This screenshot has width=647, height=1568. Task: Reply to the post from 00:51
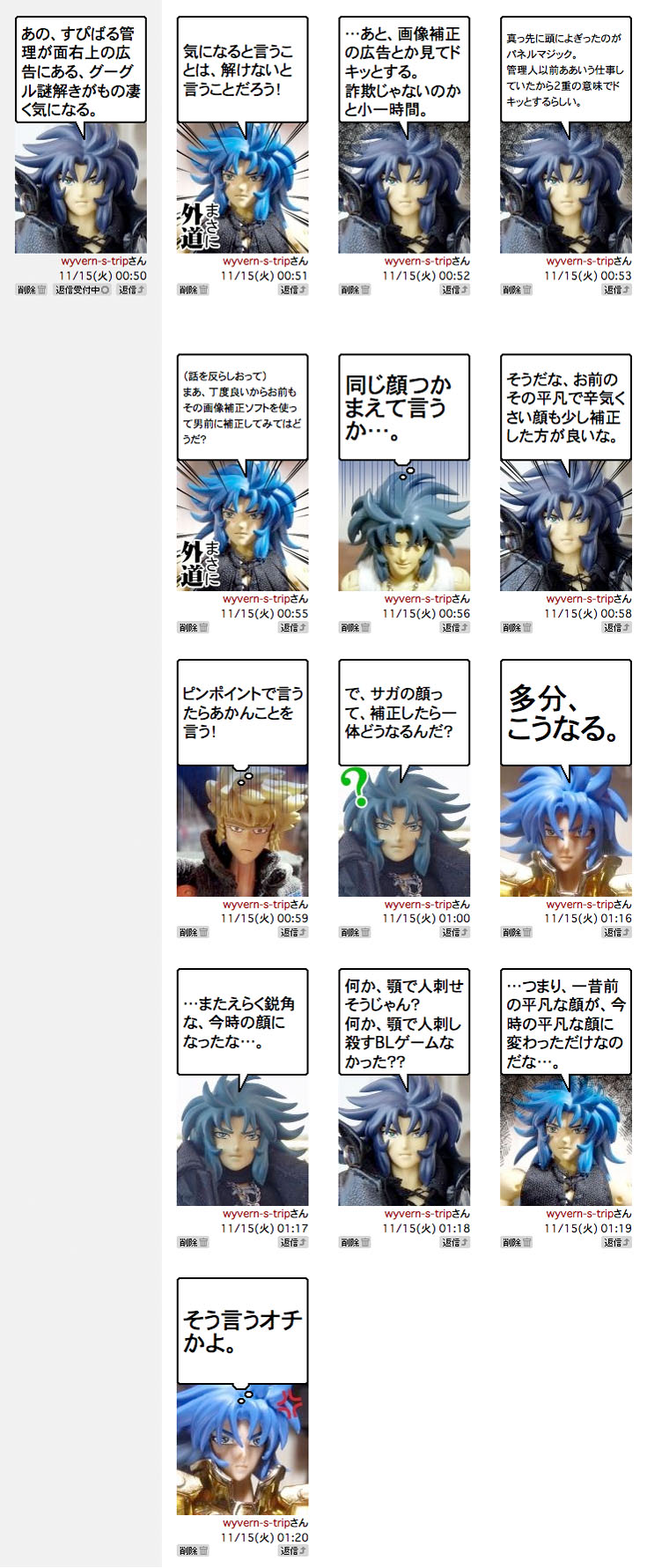[x=293, y=290]
